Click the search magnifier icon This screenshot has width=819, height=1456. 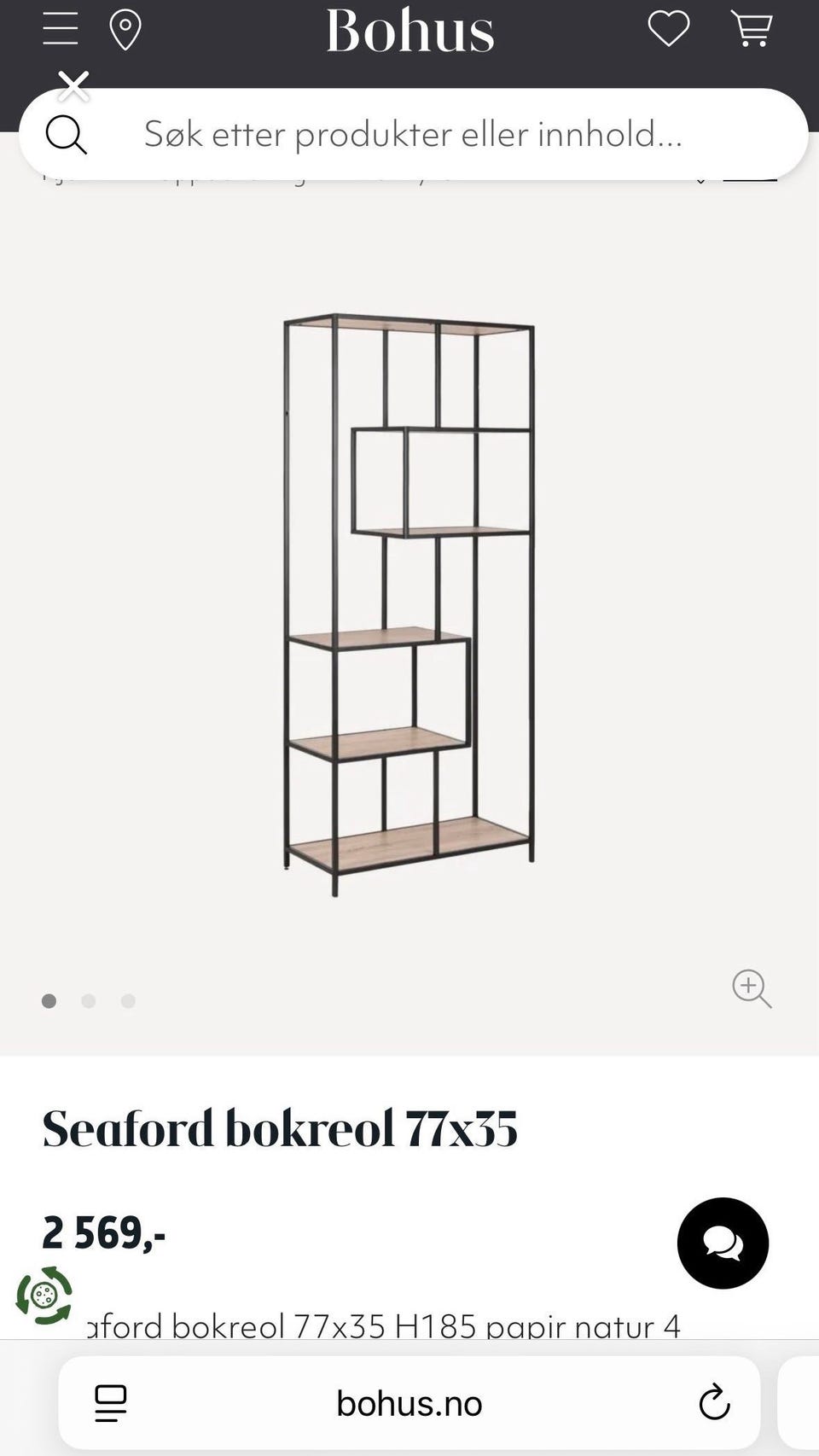click(x=67, y=134)
